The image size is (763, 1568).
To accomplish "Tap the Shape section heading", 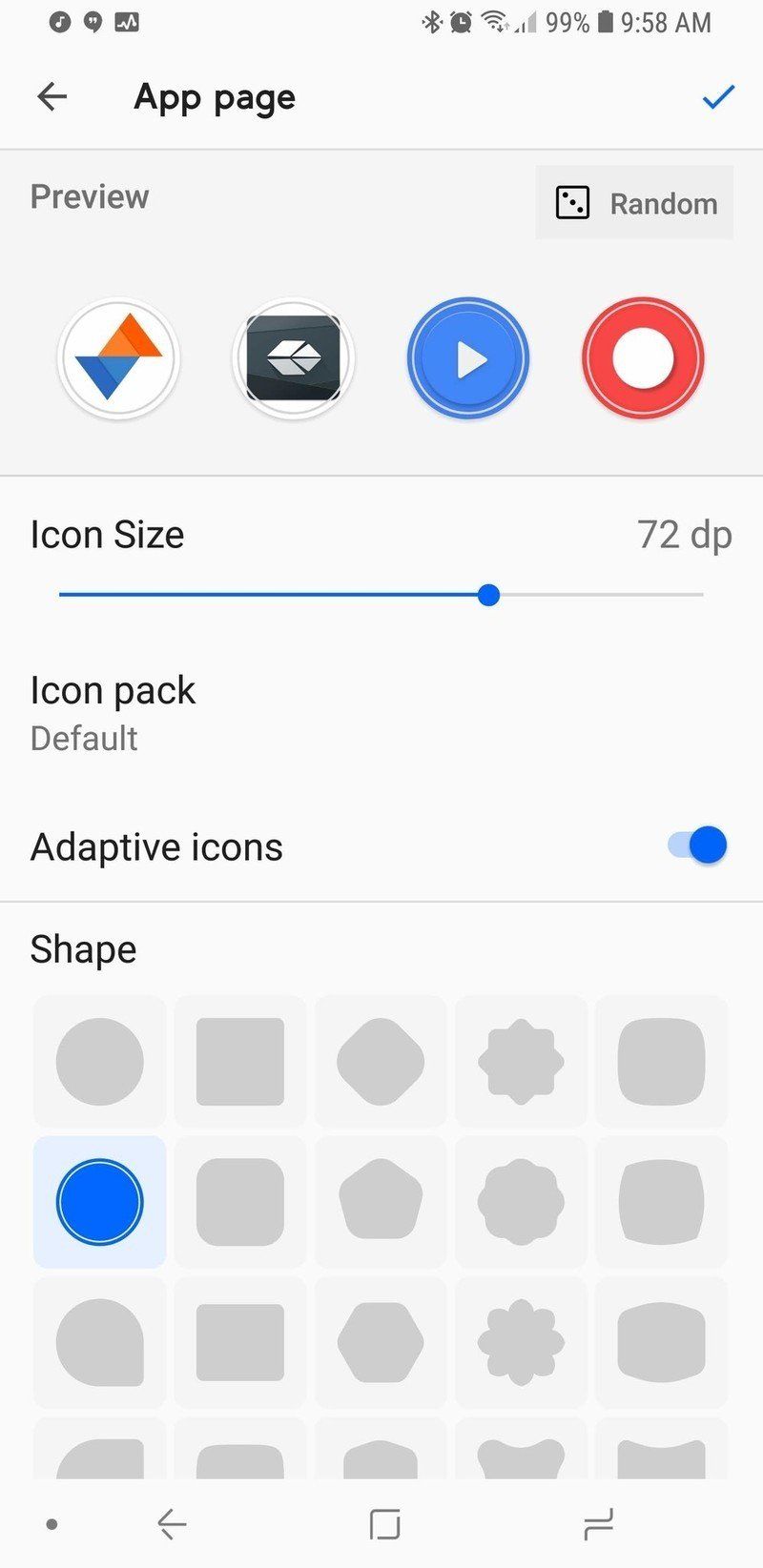I will point(83,948).
